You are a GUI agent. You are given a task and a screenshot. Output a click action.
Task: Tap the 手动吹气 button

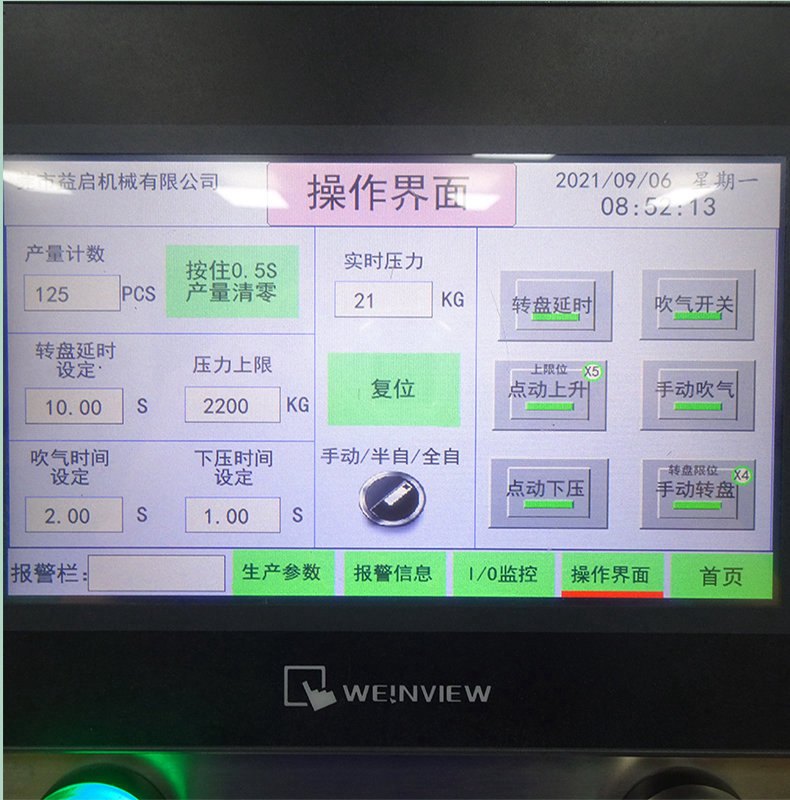pos(696,394)
